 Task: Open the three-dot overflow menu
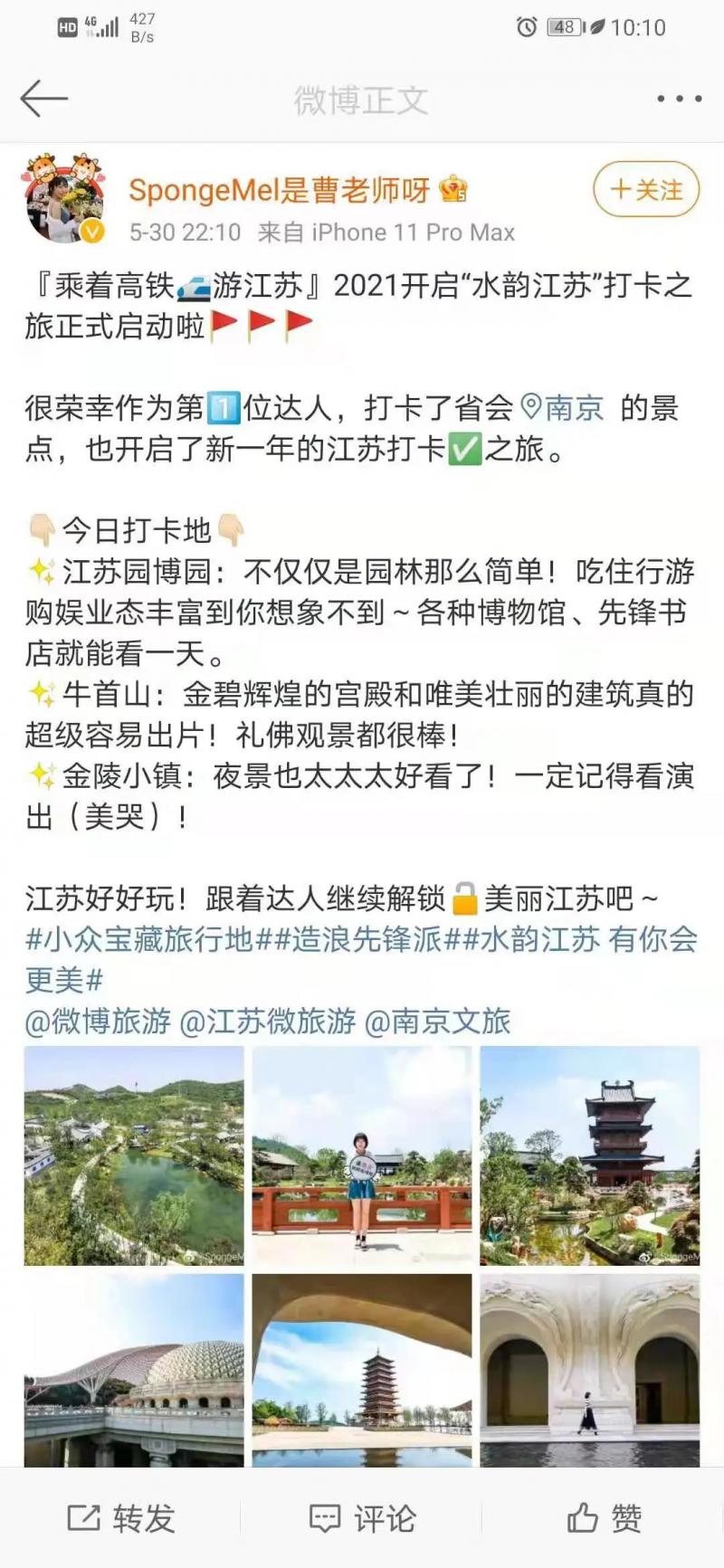pyautogui.click(x=679, y=99)
